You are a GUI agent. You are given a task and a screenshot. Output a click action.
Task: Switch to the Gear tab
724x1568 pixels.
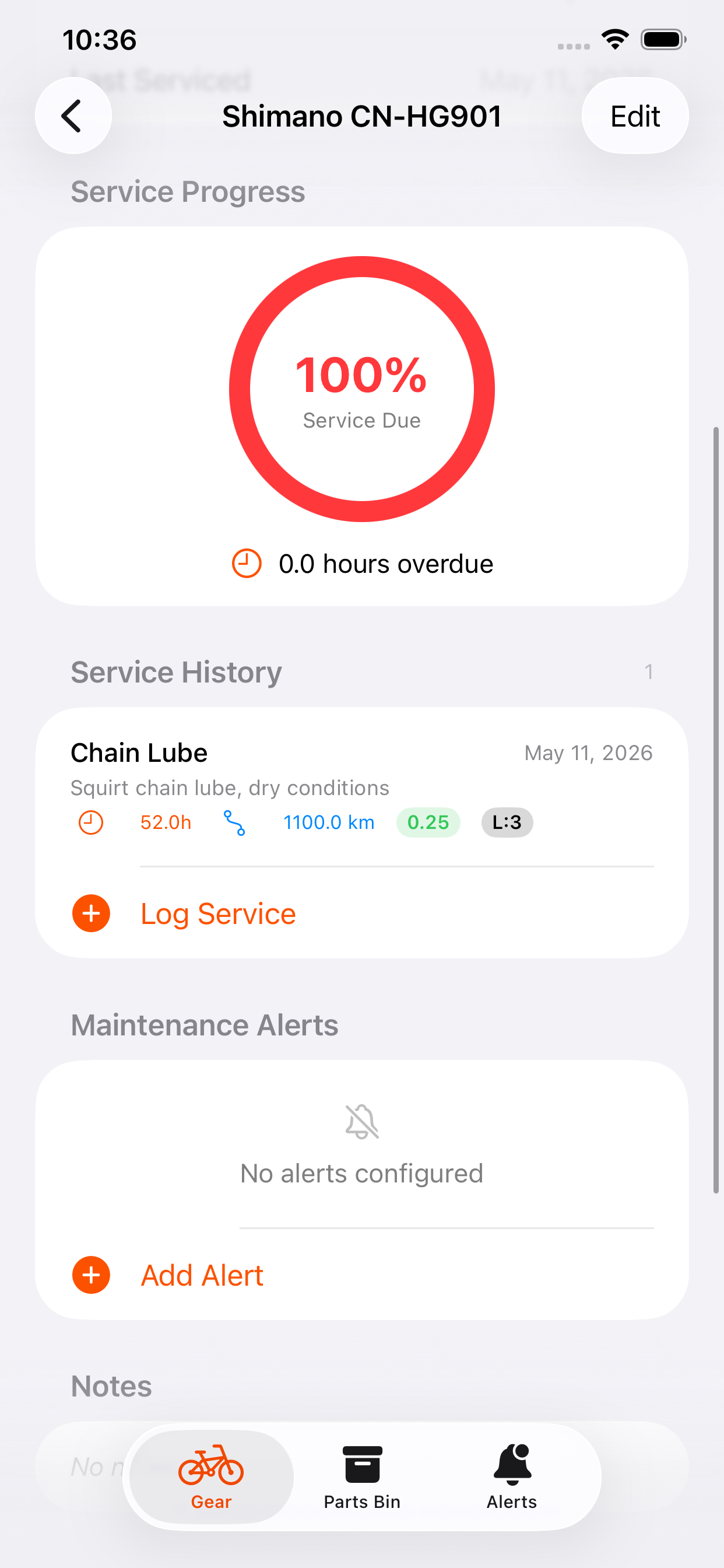[211, 1476]
